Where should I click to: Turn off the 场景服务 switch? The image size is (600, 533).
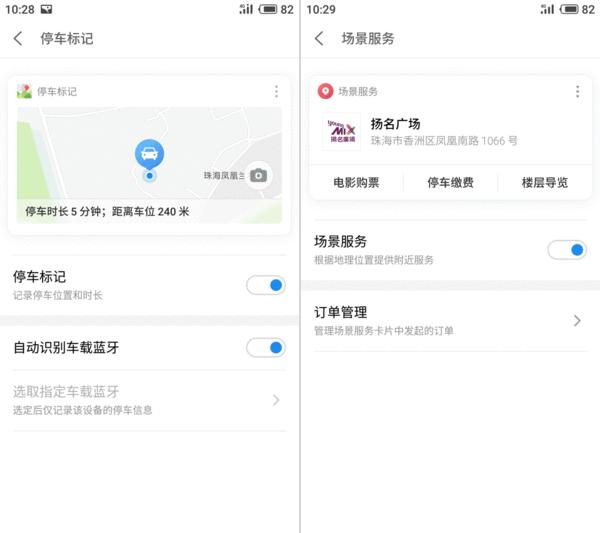pos(567,250)
